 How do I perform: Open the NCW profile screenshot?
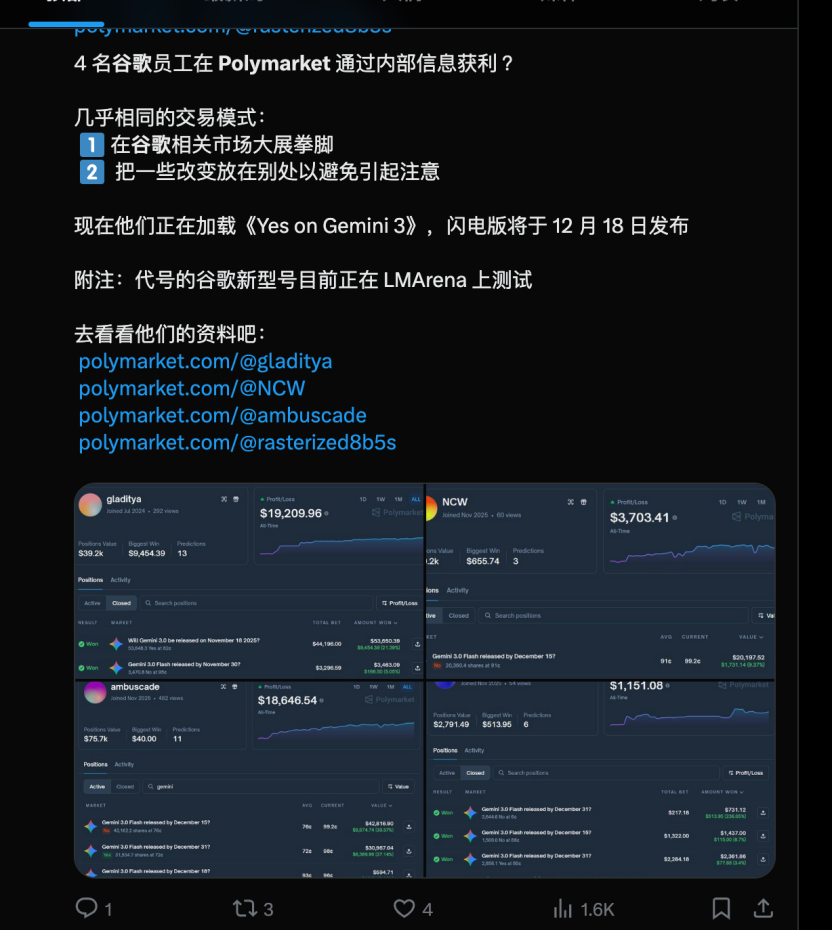click(x=601, y=581)
